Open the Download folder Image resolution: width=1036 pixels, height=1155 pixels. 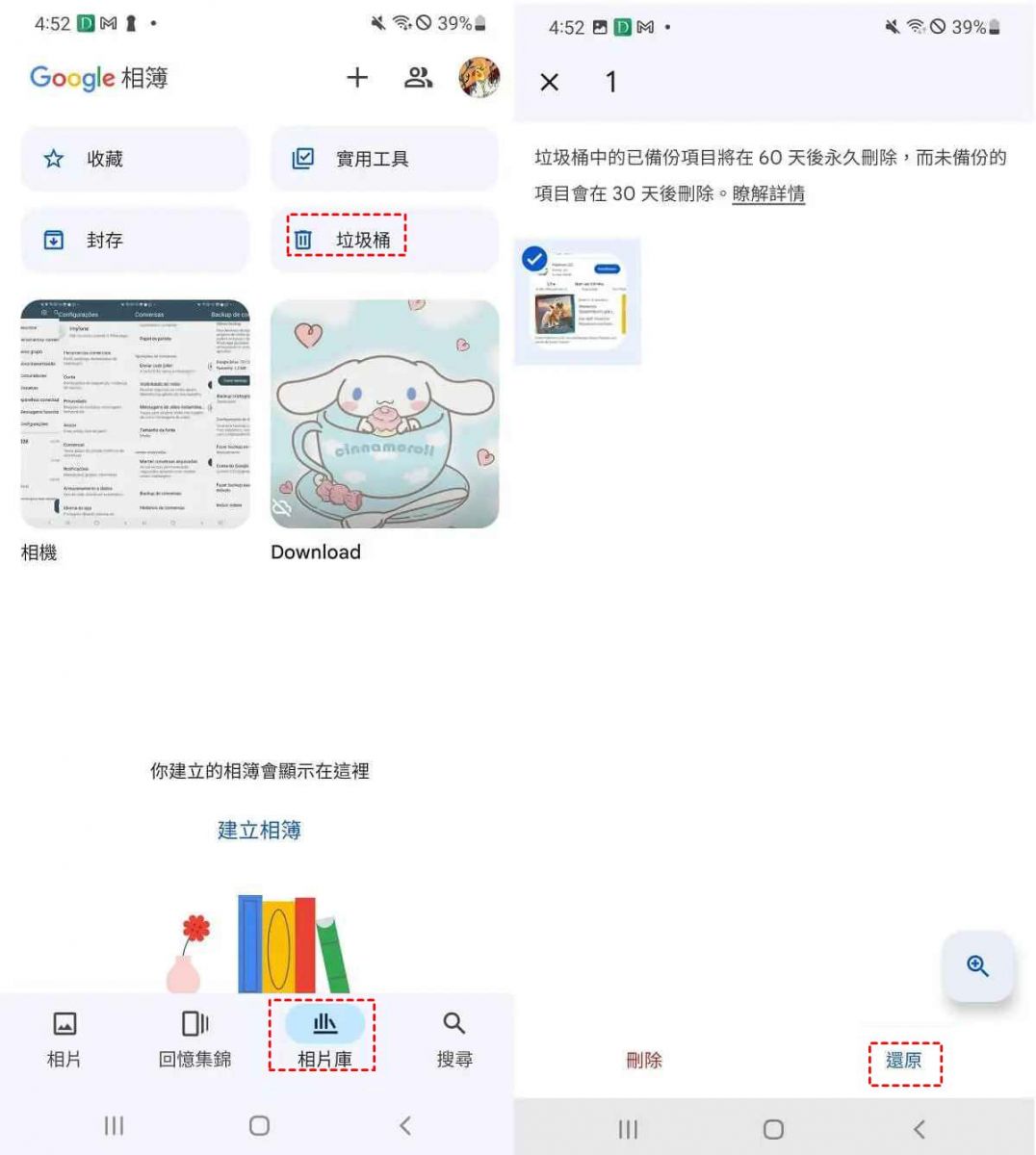pos(384,414)
